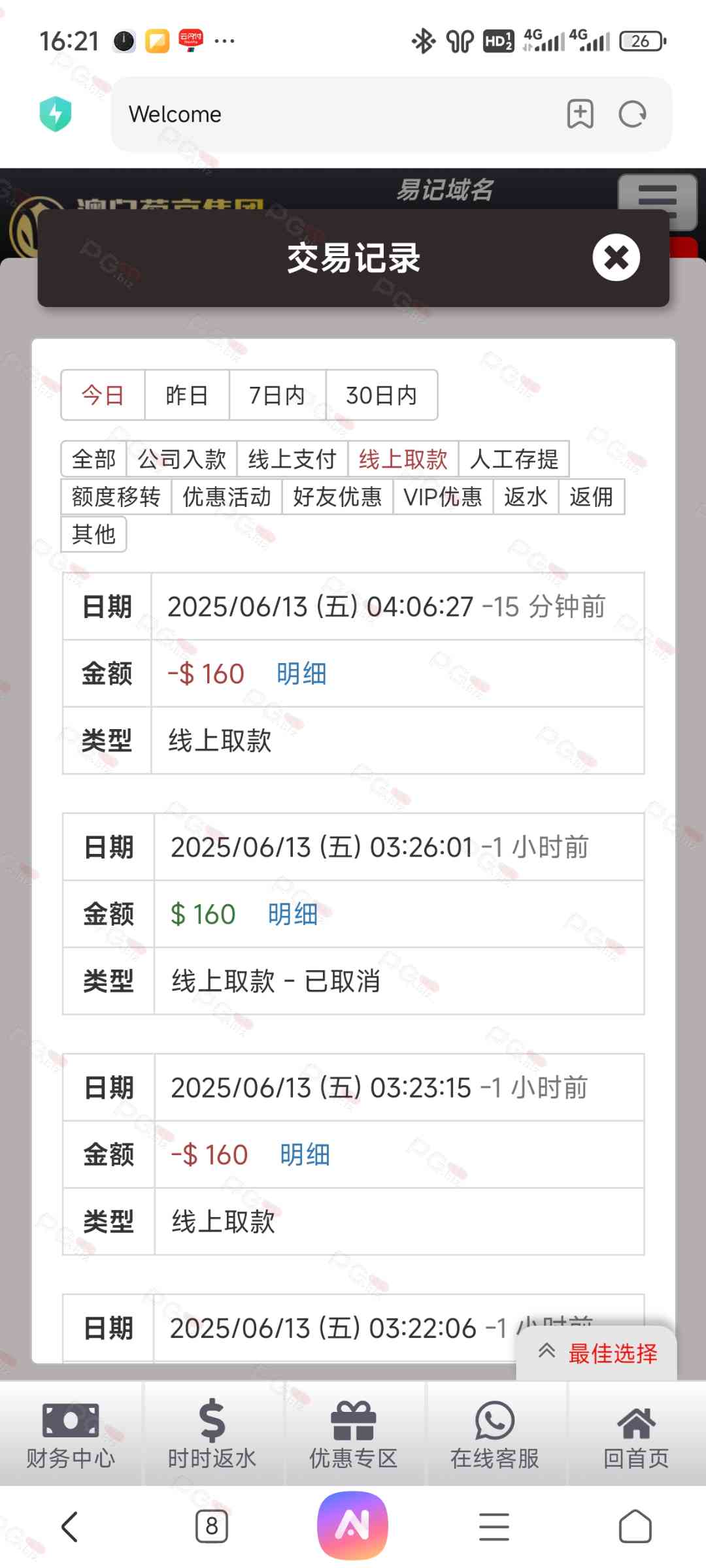Filter records by 返水
The image size is (706, 1568).
526,497
